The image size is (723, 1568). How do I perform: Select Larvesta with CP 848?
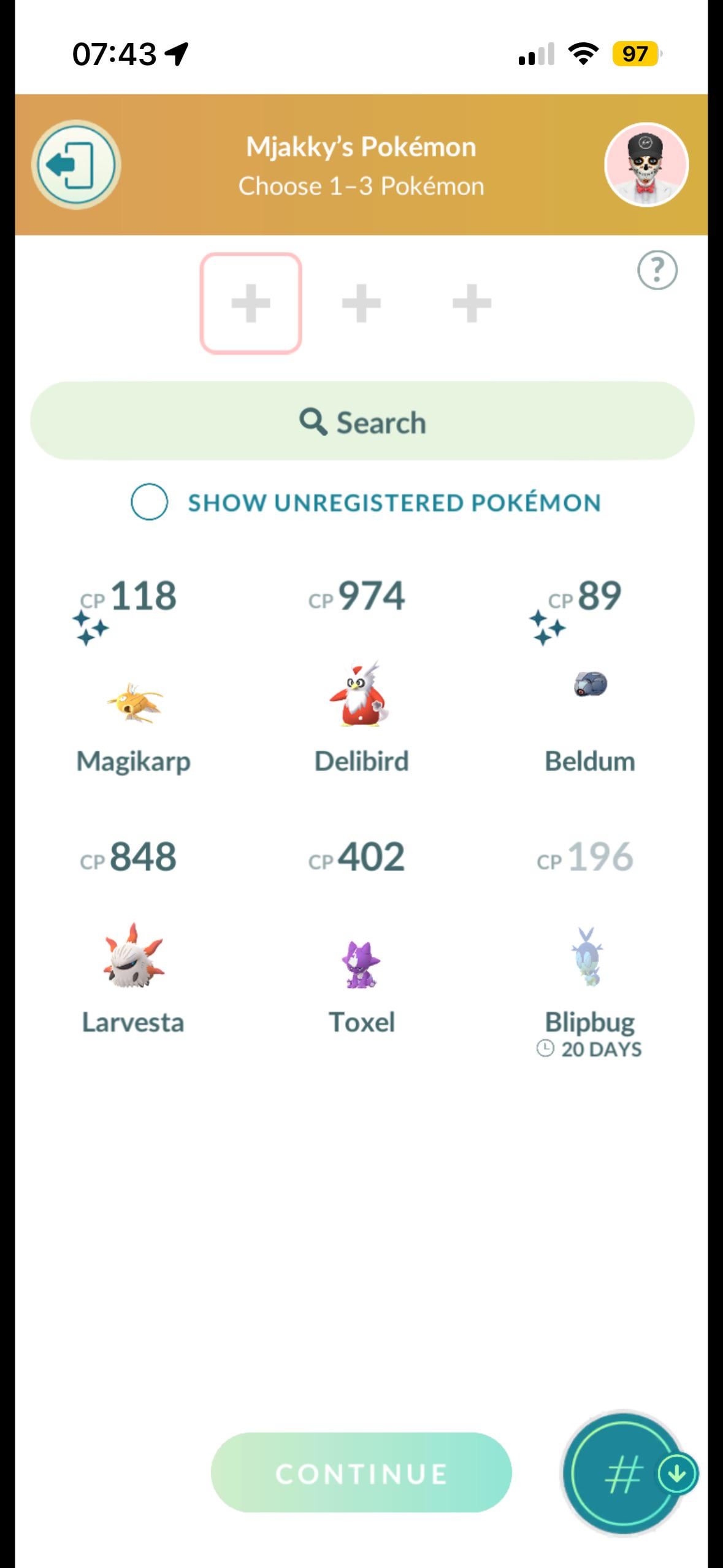pyautogui.click(x=133, y=957)
